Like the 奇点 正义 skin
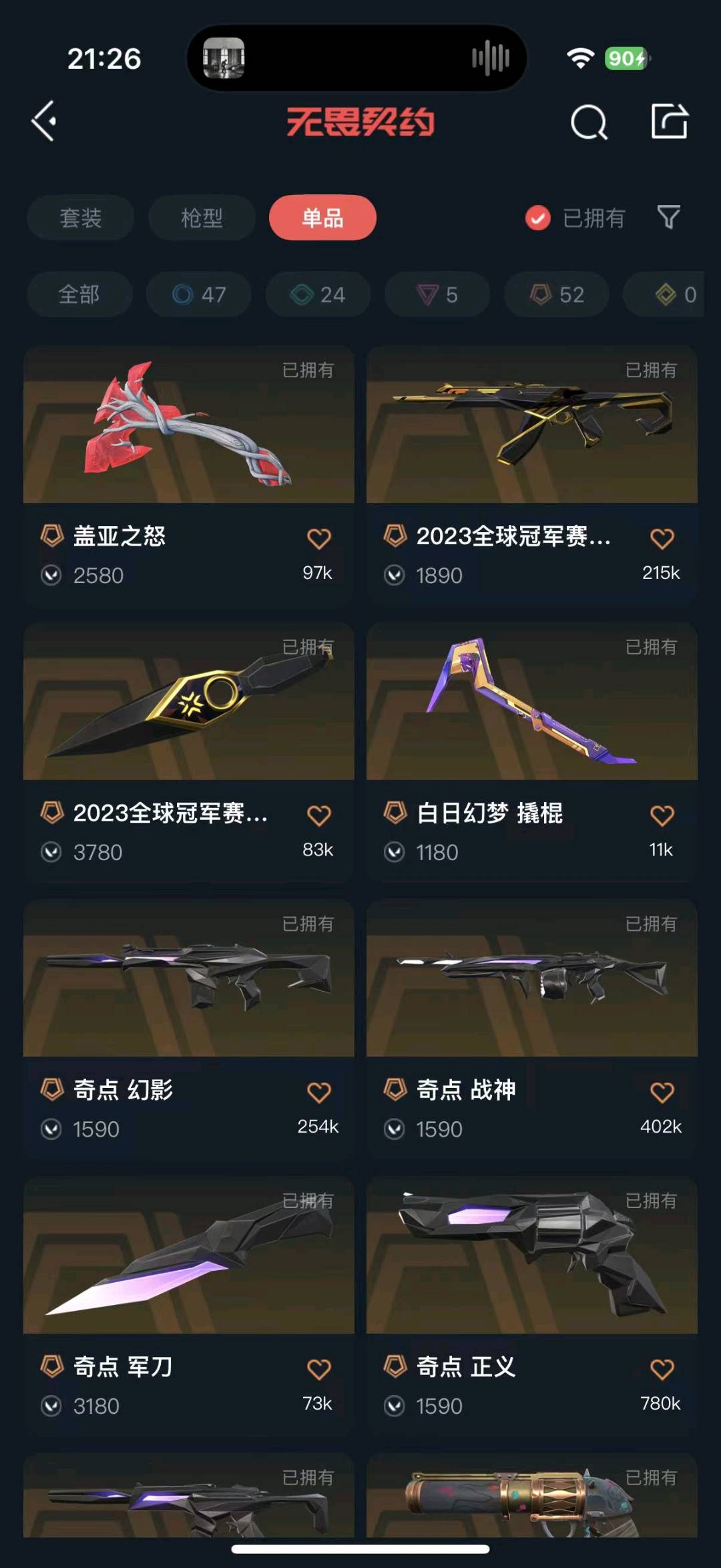 click(662, 1370)
